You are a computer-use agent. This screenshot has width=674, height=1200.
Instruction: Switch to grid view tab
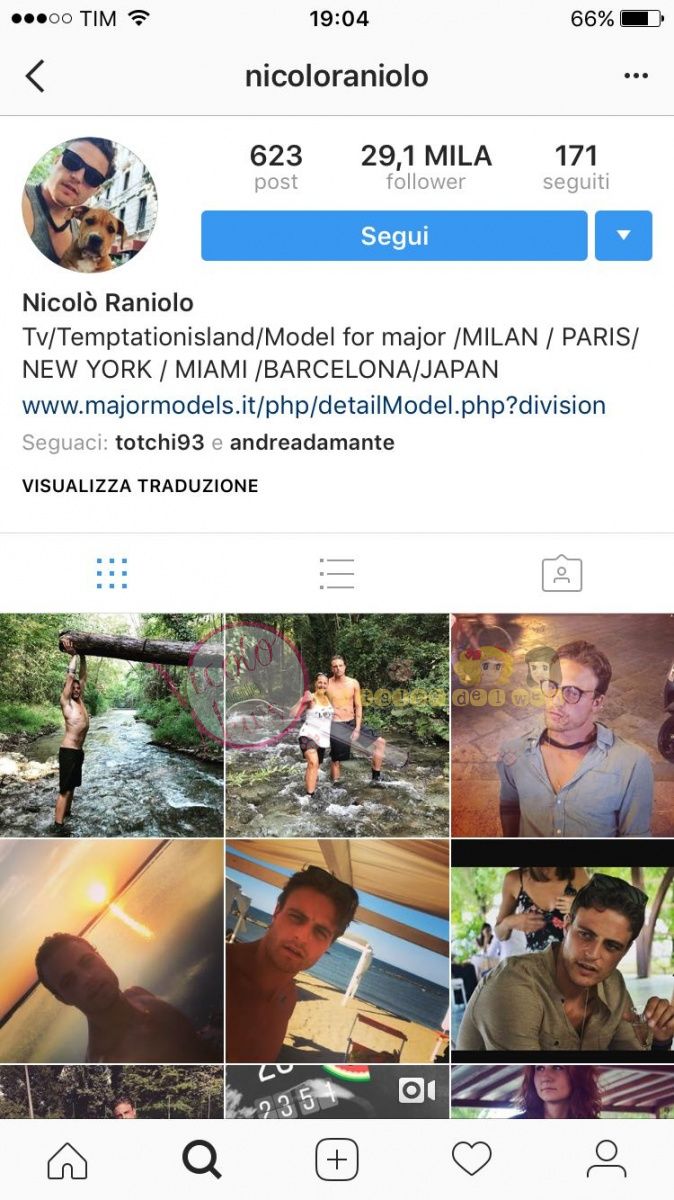[112, 573]
